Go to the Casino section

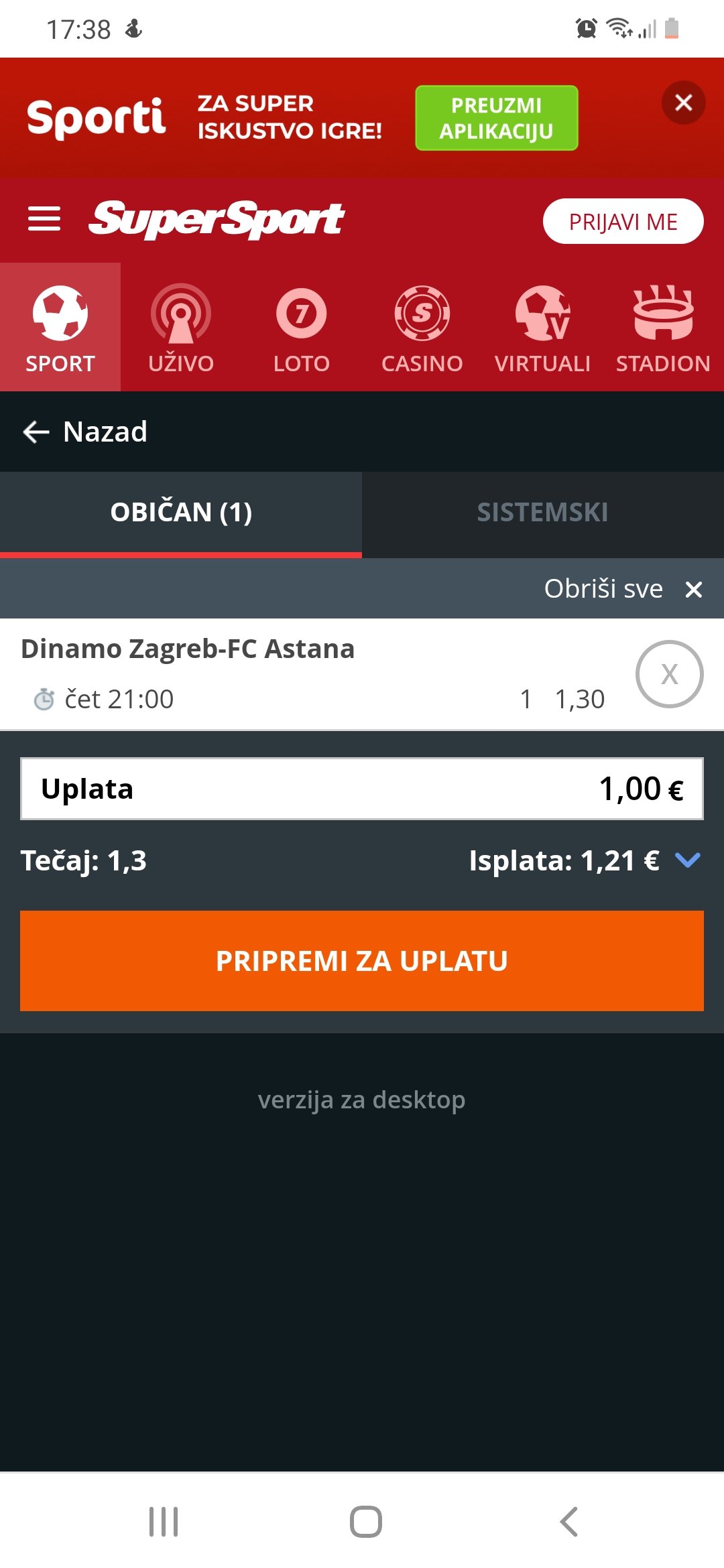422,328
